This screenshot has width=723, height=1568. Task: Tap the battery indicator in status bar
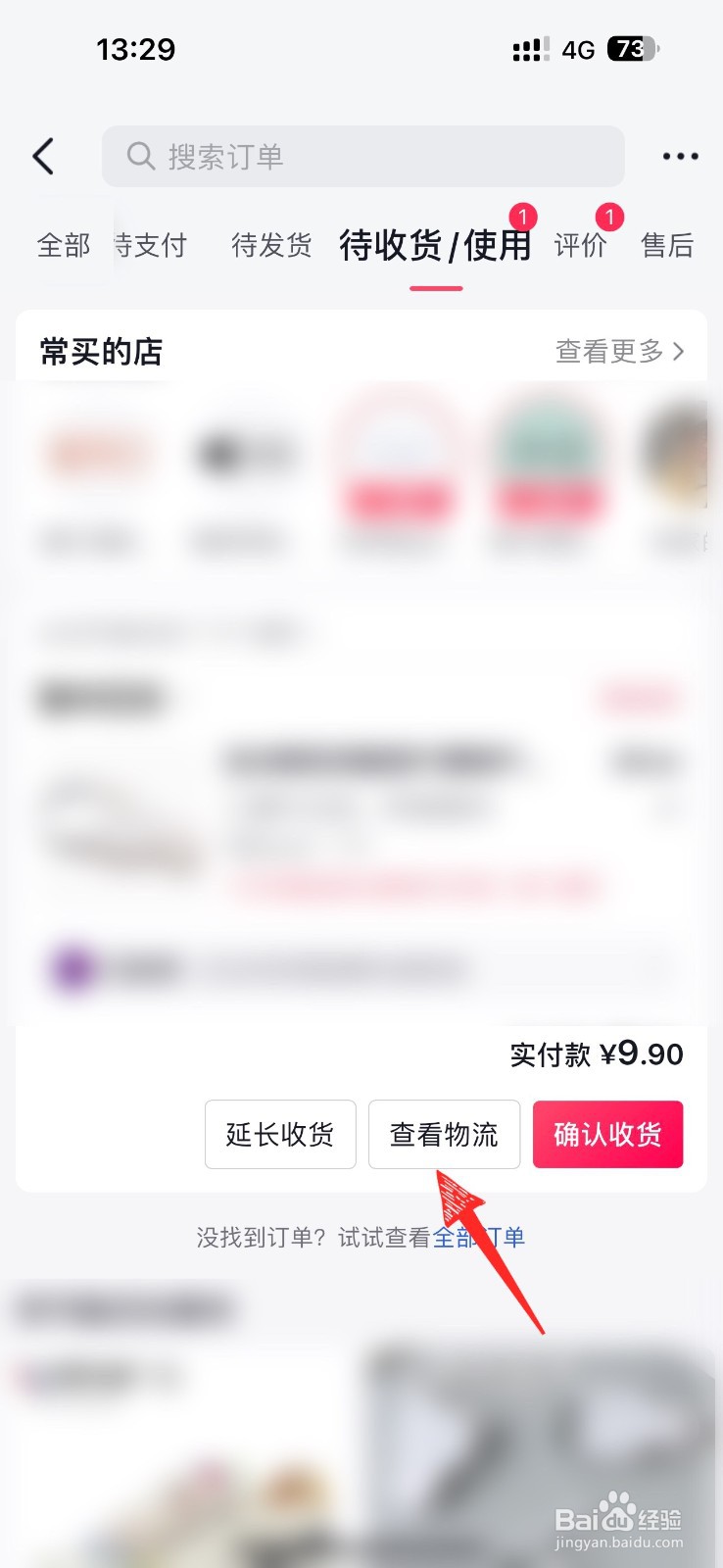click(632, 49)
